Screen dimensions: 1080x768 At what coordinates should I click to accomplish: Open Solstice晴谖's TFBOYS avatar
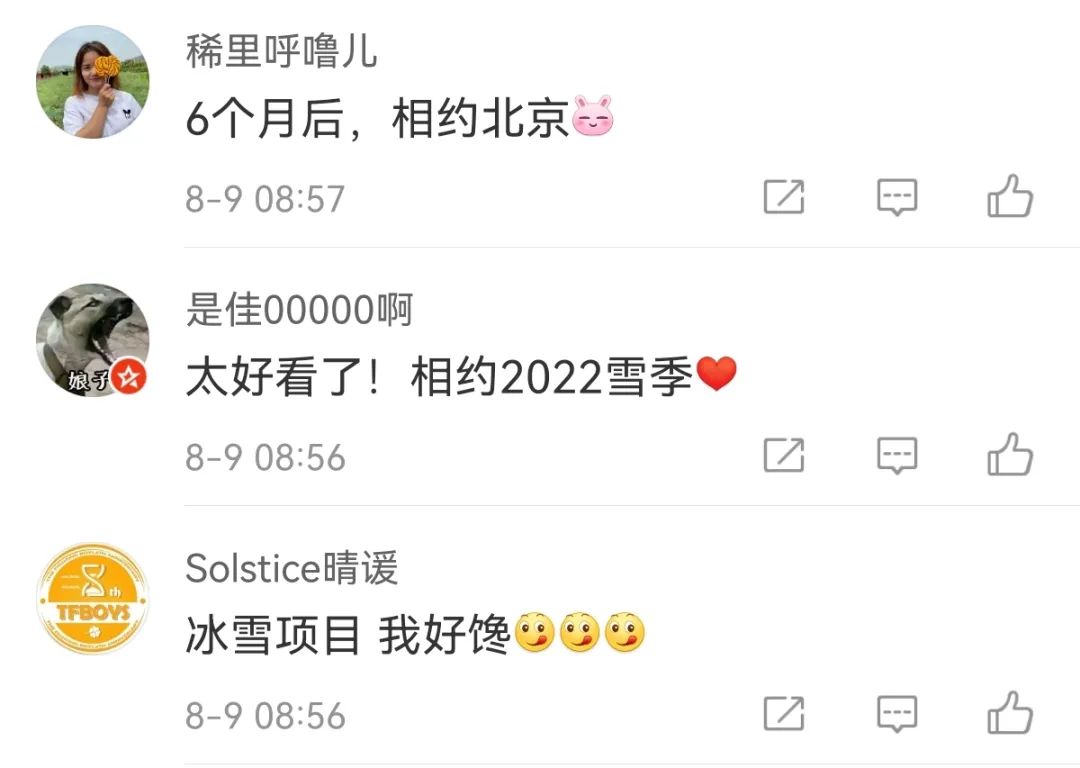[x=92, y=598]
